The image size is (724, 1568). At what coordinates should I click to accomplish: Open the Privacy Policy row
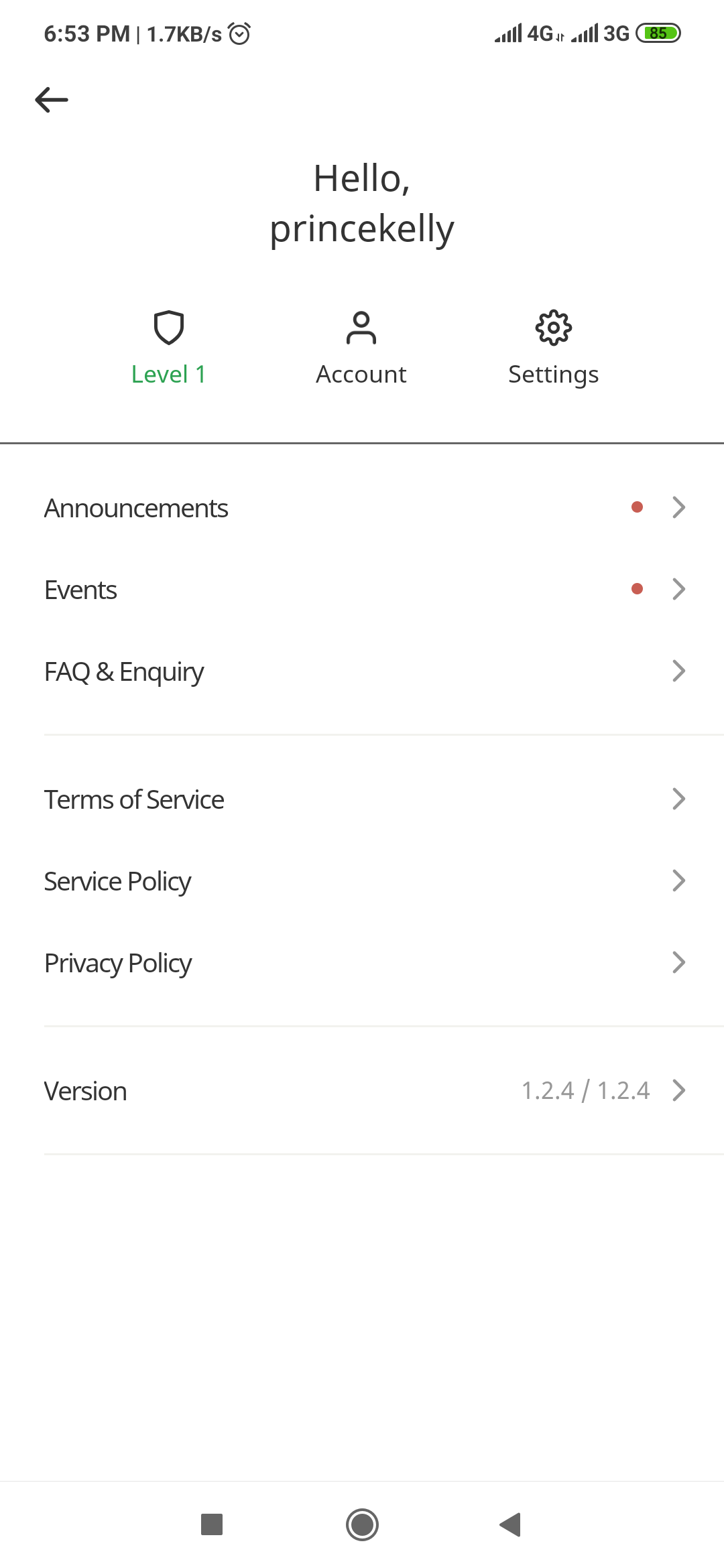[x=362, y=964]
